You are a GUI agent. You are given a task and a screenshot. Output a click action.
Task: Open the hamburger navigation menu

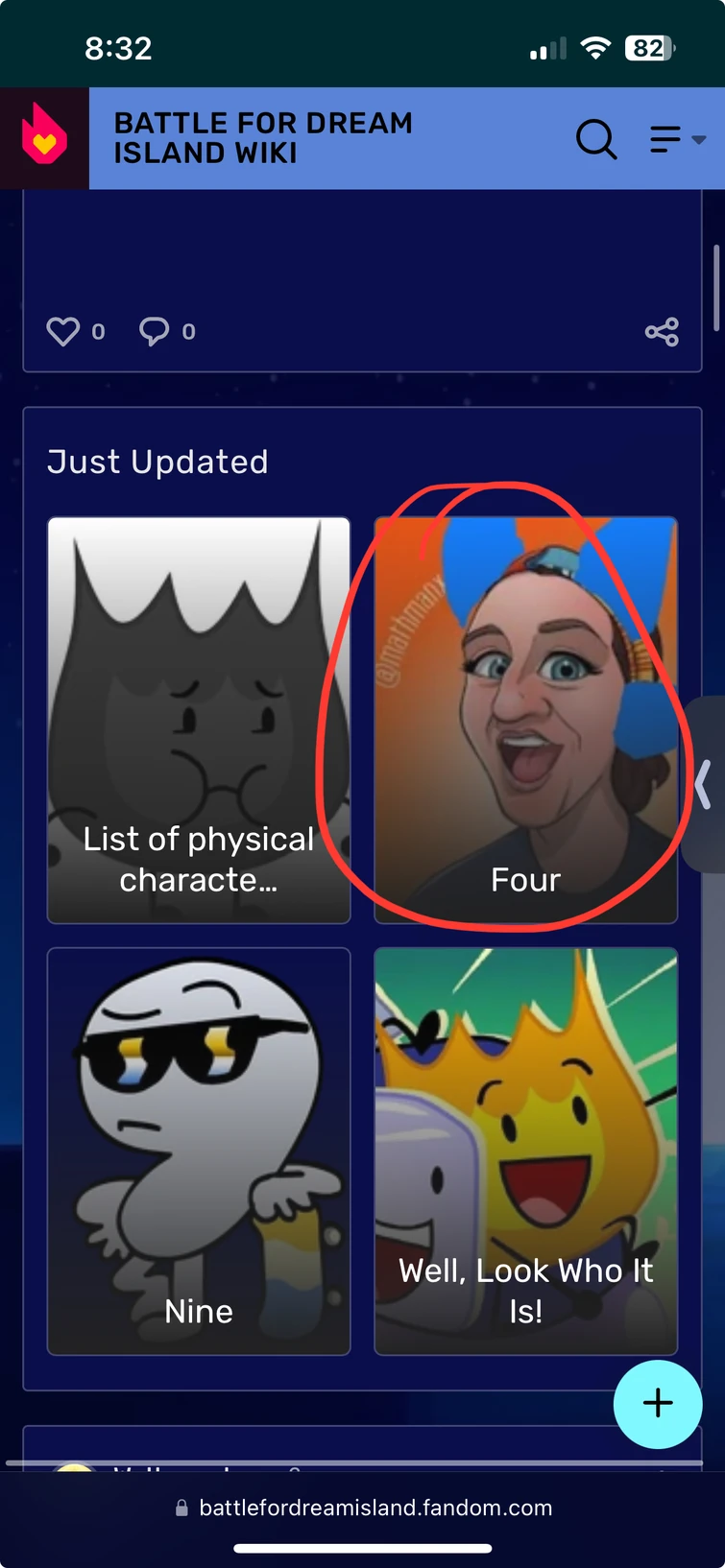pyautogui.click(x=665, y=139)
